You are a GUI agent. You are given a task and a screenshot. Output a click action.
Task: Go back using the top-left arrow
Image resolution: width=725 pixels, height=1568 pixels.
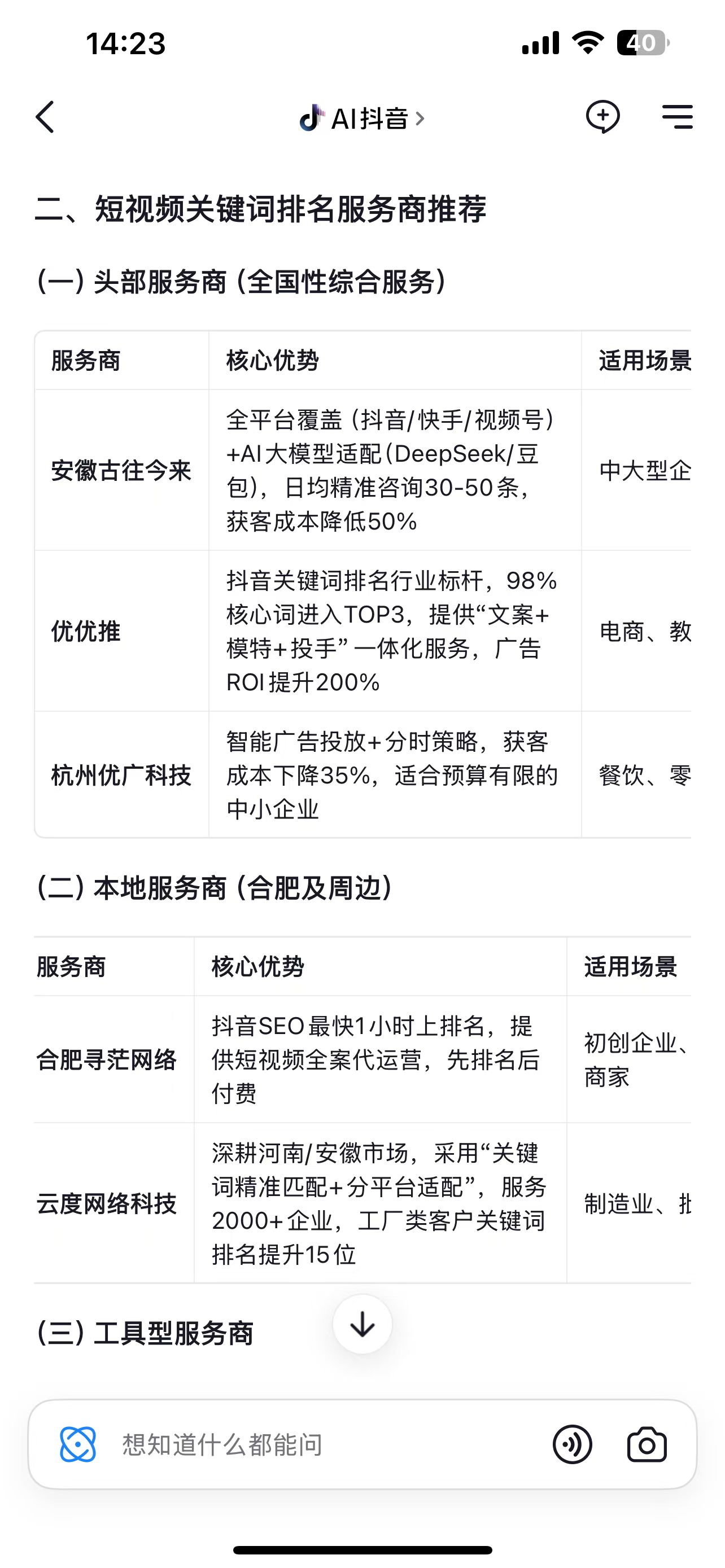45,117
